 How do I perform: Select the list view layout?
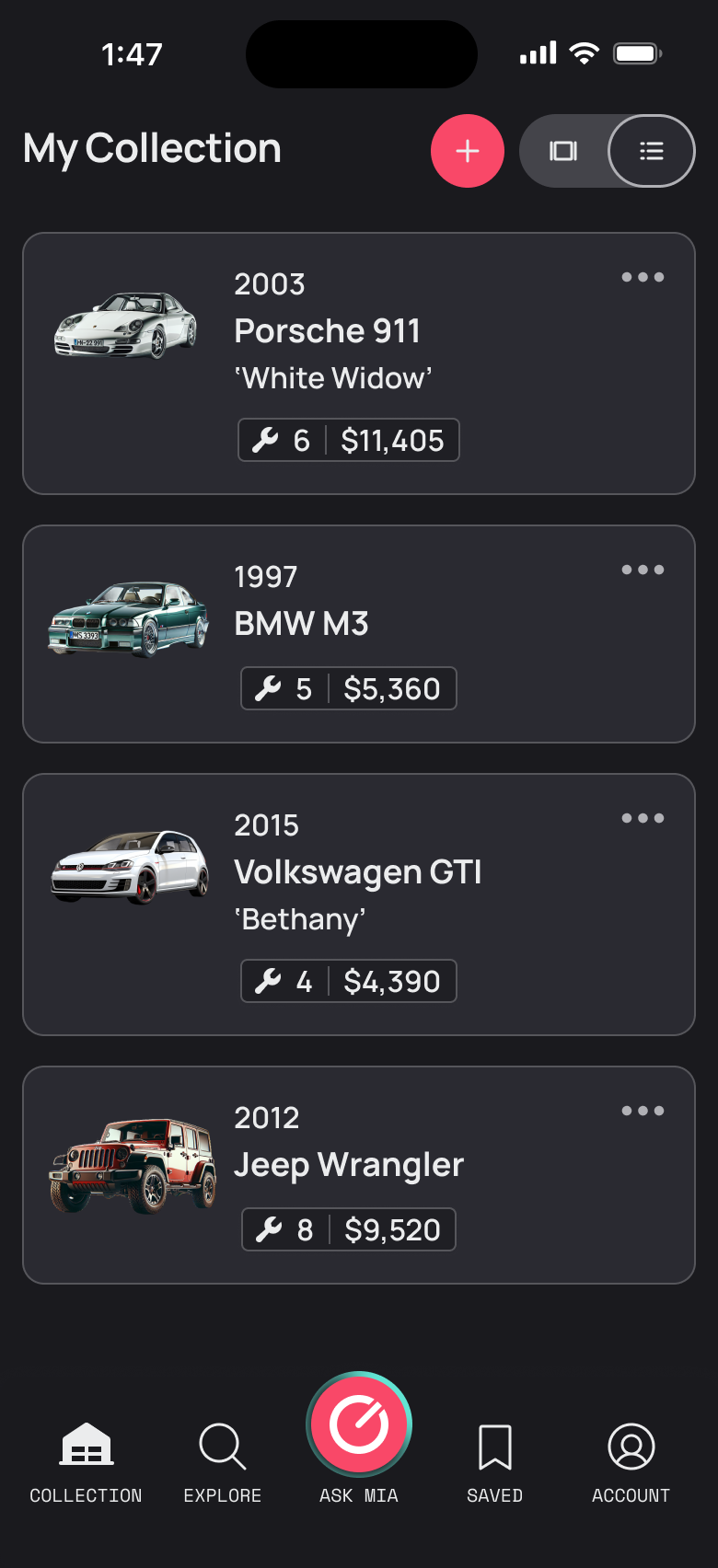point(651,151)
